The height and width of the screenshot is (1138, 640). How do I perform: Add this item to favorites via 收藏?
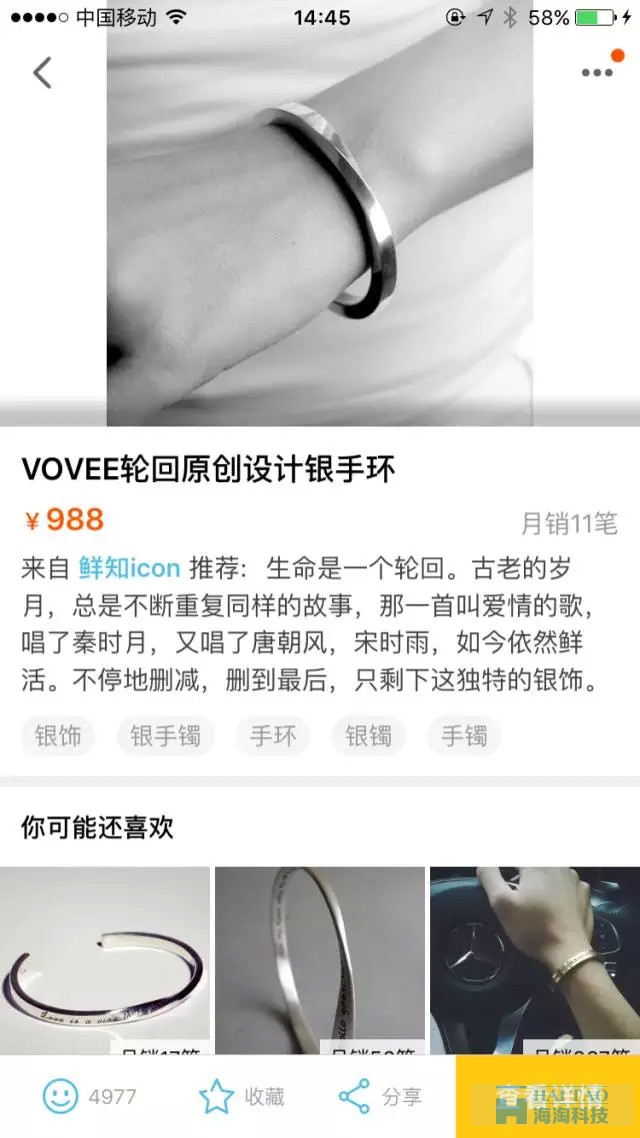pos(240,1096)
